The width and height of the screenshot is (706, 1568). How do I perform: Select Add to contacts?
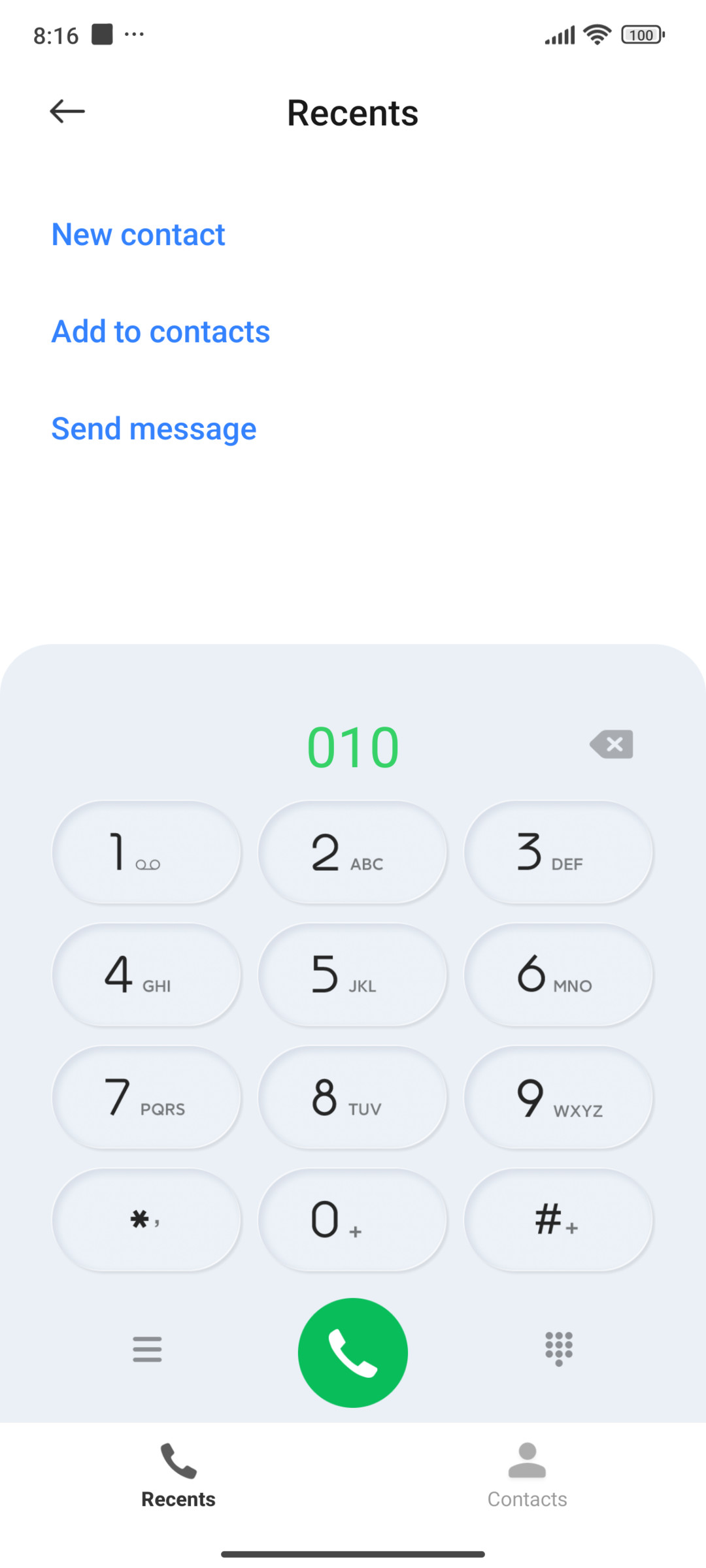[160, 332]
